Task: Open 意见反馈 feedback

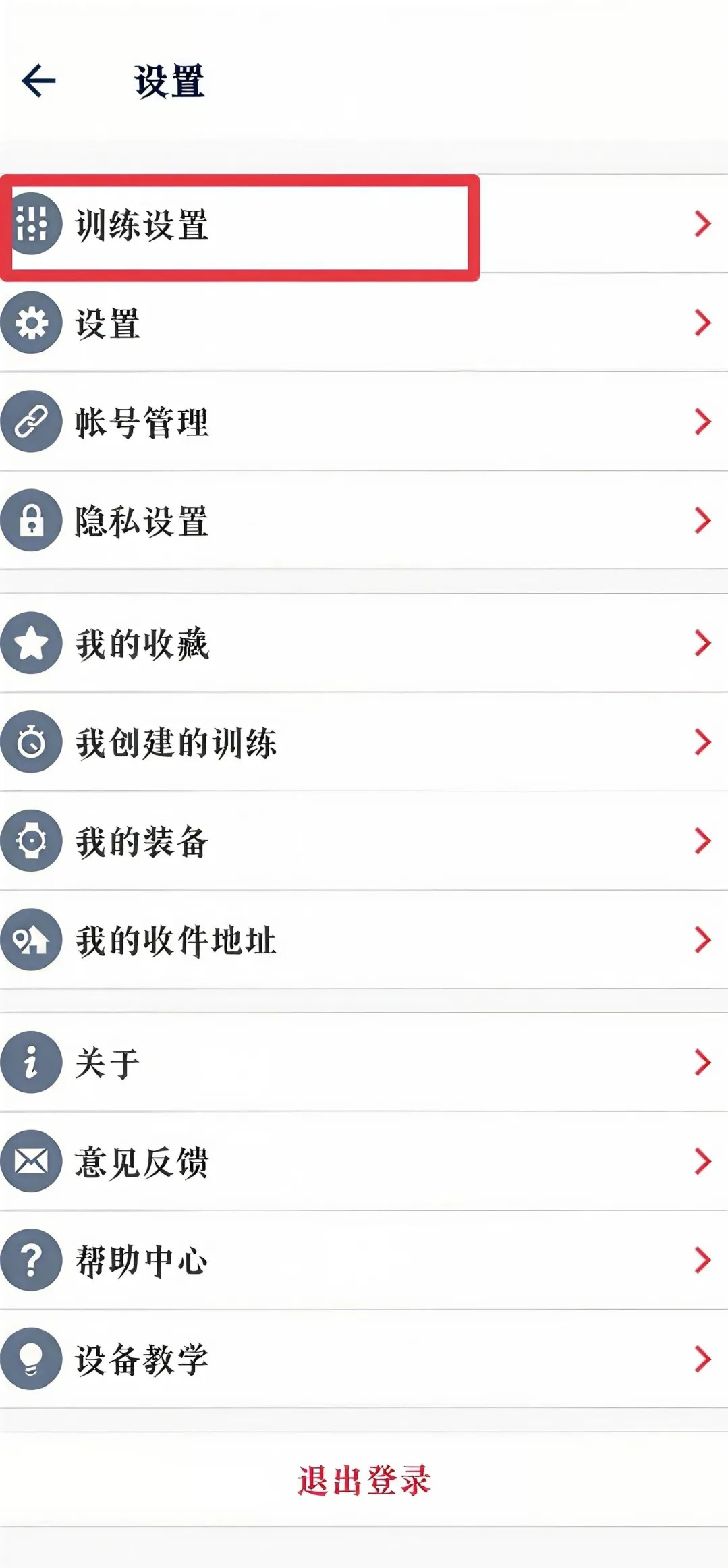Action: click(142, 1161)
